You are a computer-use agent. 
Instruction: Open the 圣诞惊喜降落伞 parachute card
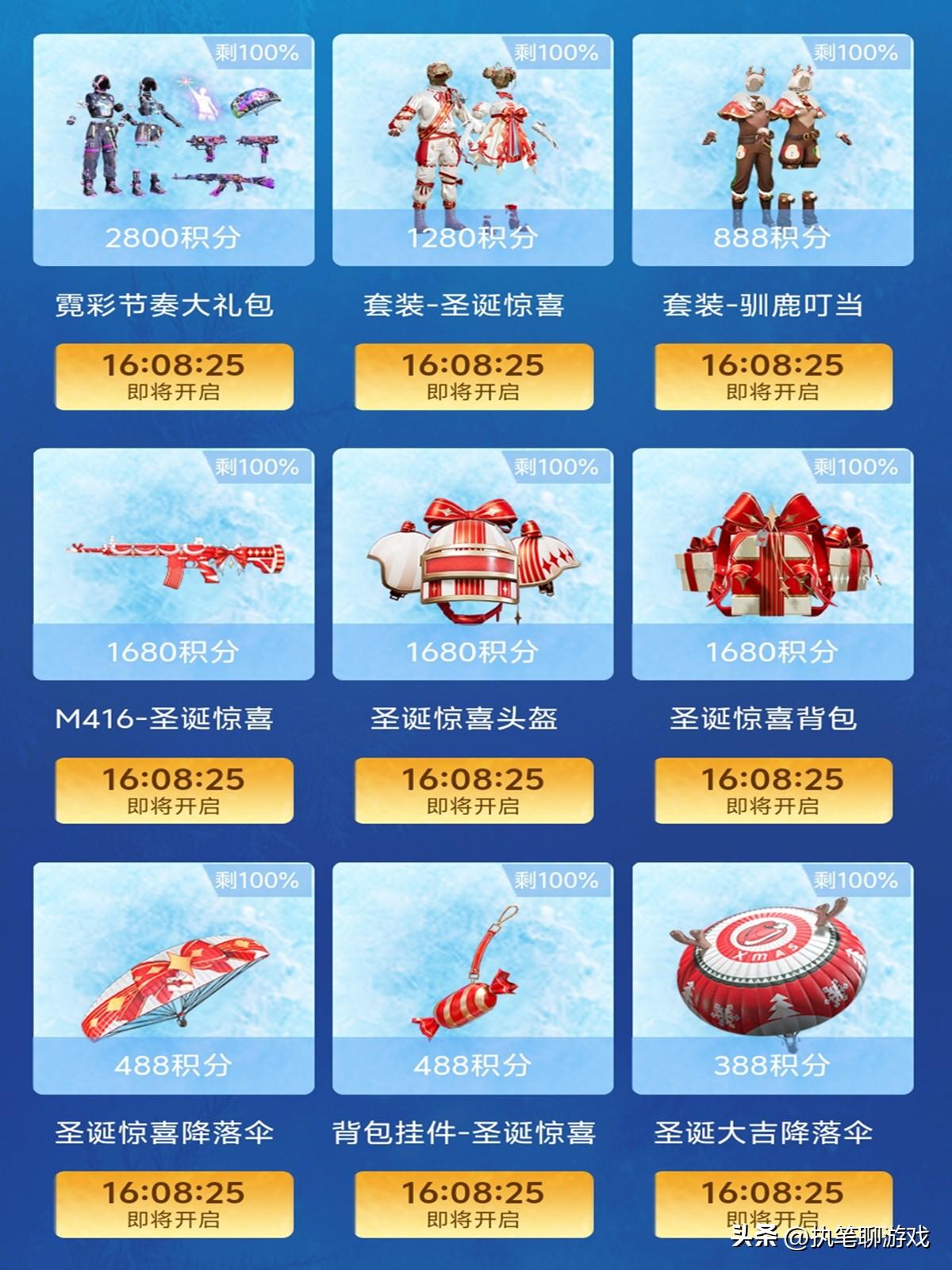[x=173, y=978]
